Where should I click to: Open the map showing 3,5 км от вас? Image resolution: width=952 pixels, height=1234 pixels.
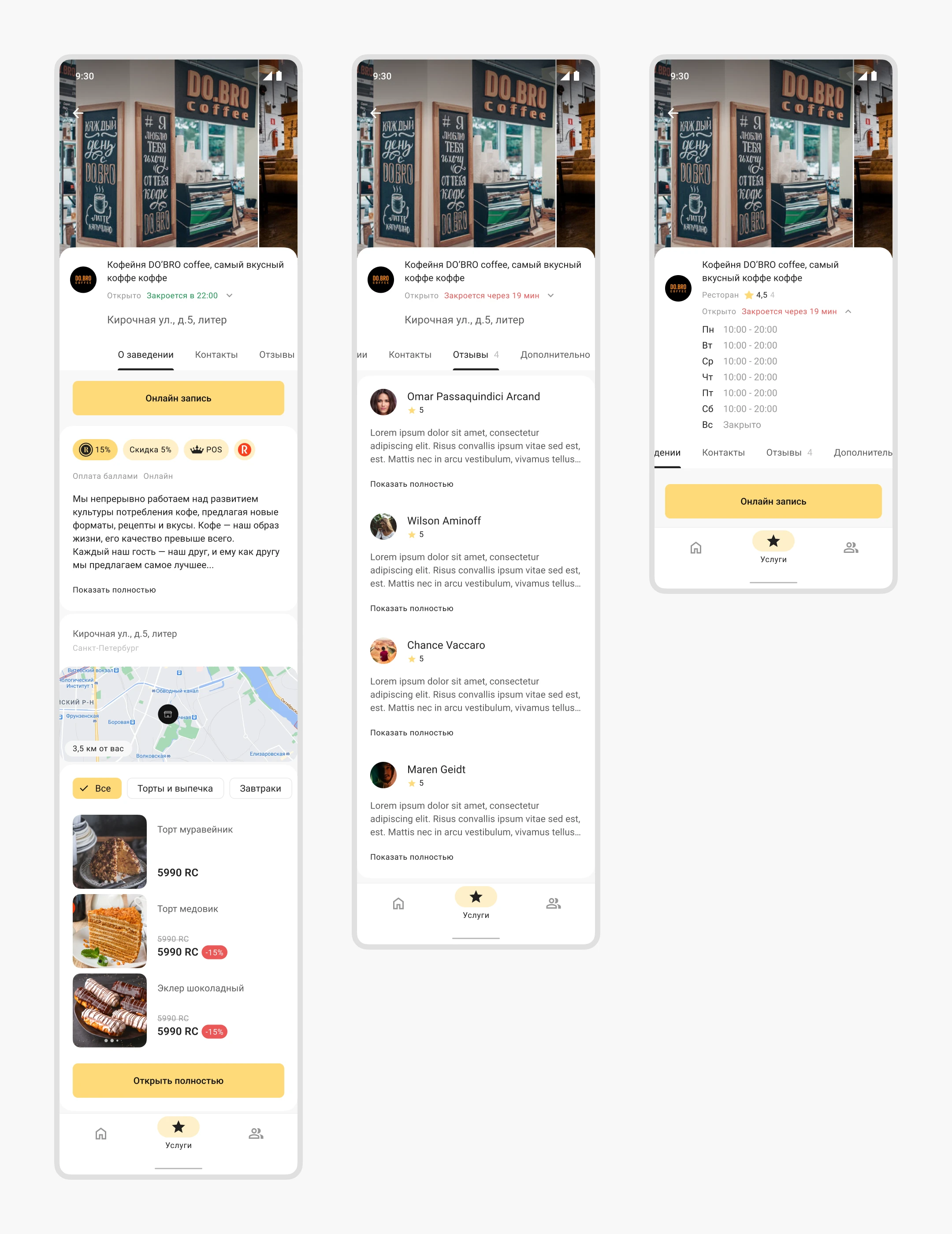coord(178,714)
